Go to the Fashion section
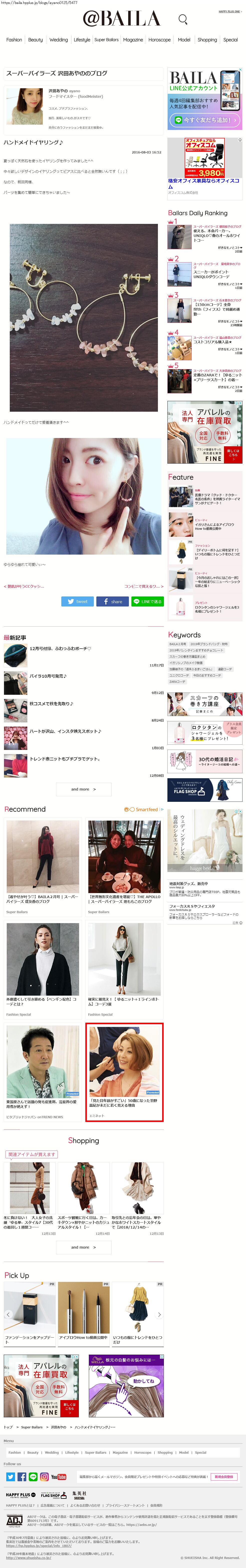The image size is (246, 1568). tap(14, 40)
